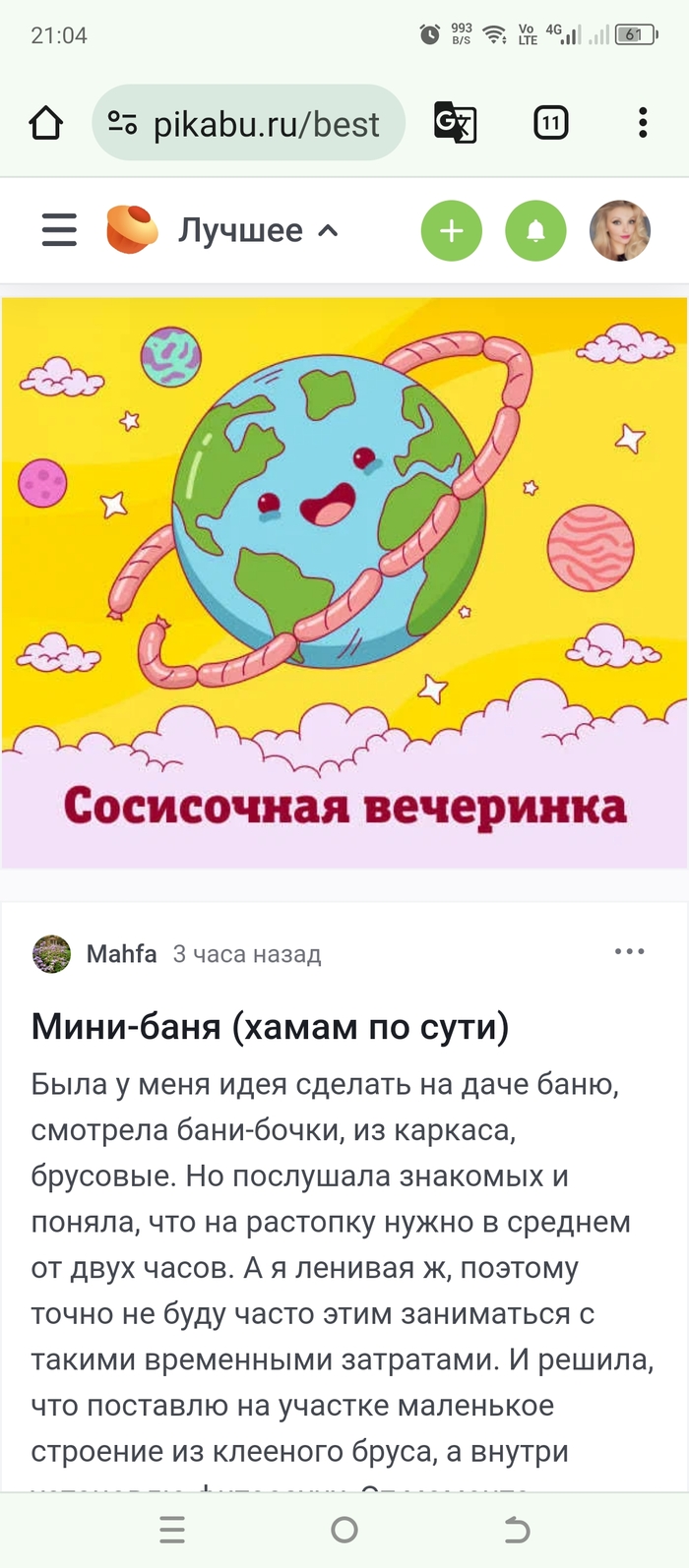Go to the browser home page
The image size is (689, 1568).
click(45, 123)
